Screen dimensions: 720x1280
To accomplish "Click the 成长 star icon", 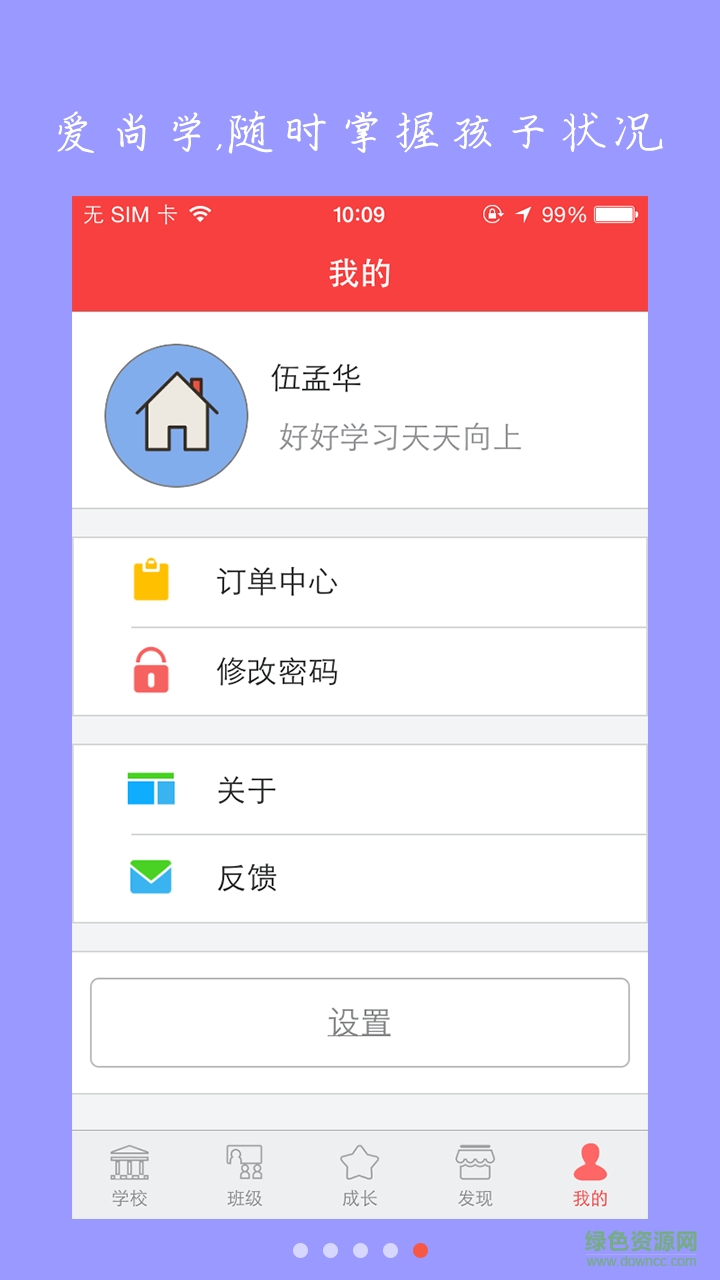I will click(360, 1160).
